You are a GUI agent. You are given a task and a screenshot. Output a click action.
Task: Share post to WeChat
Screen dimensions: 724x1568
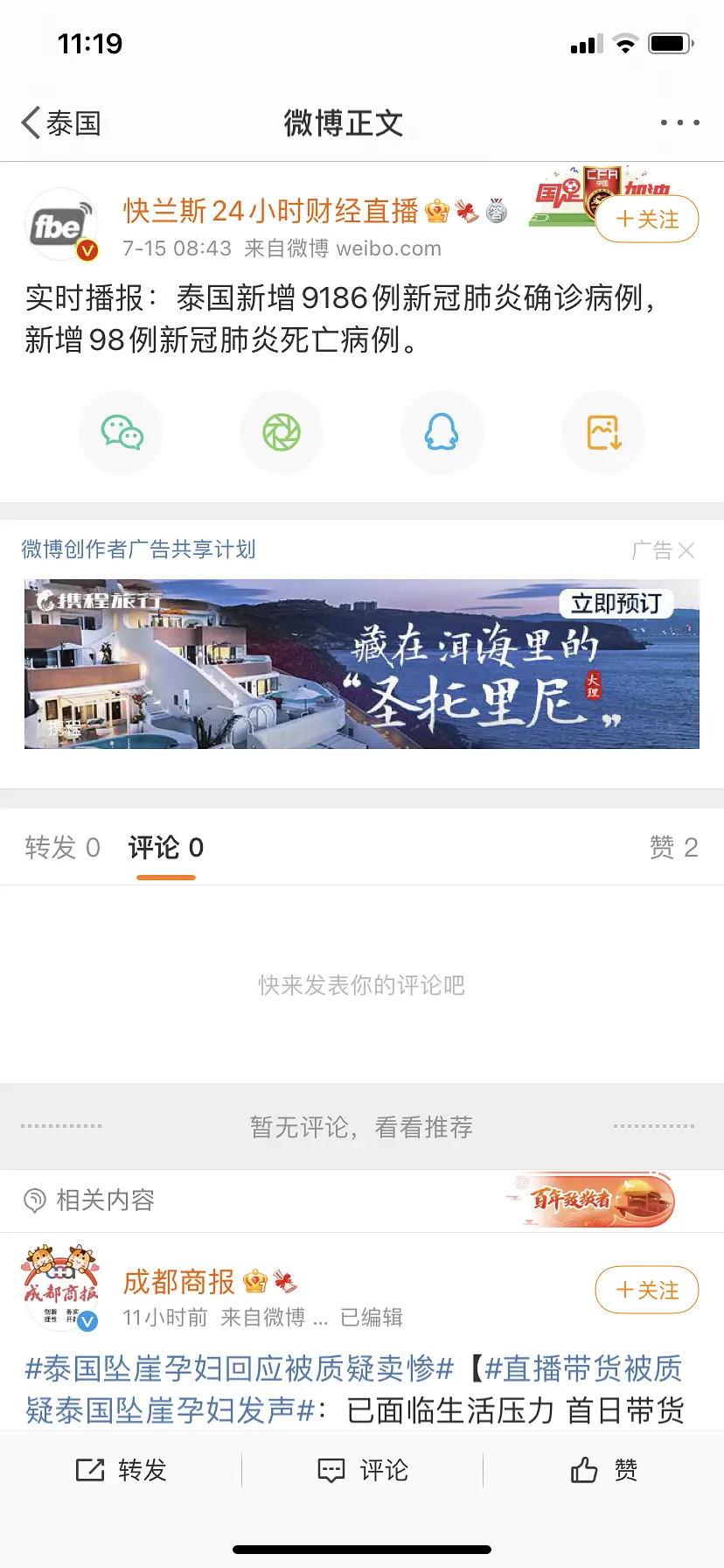click(122, 432)
